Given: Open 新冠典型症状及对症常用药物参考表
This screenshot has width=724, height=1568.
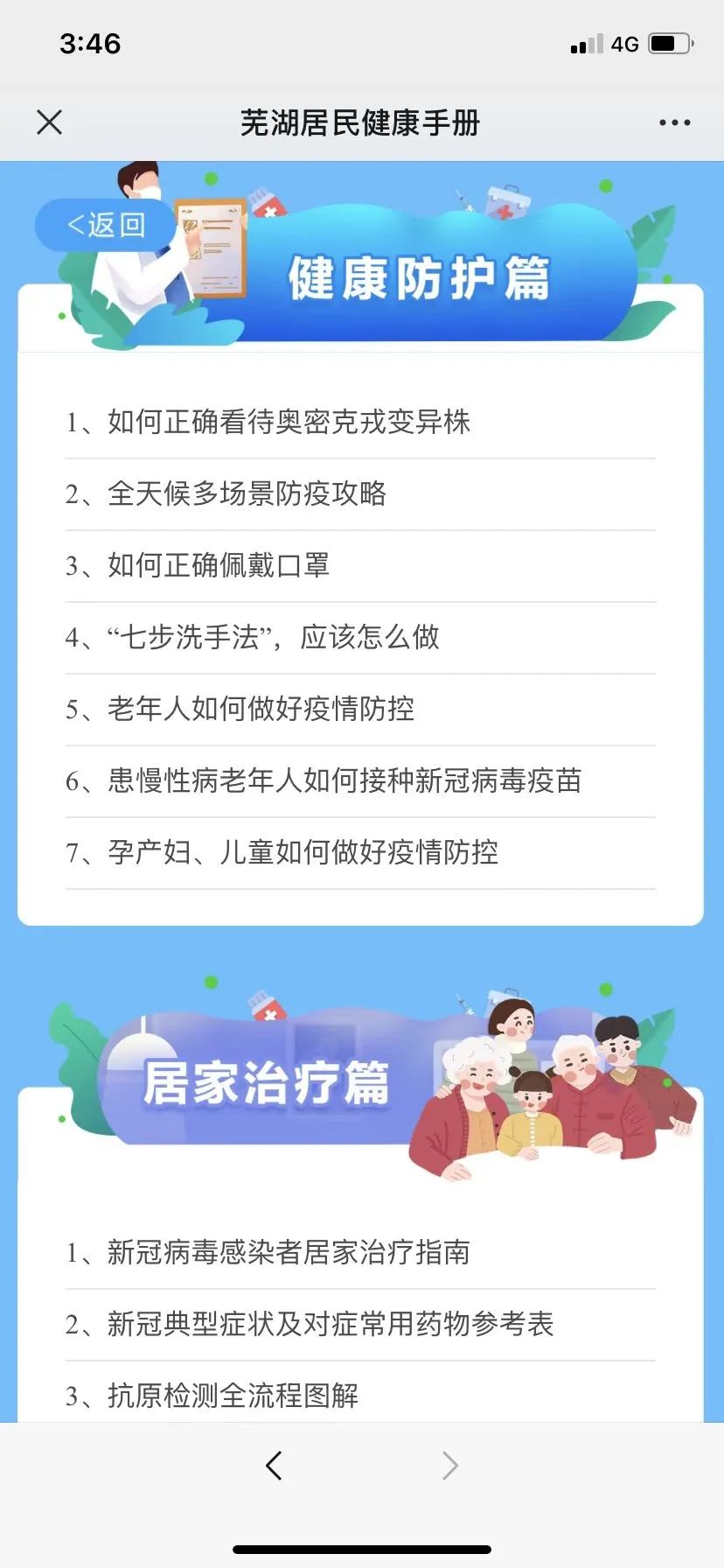Looking at the screenshot, I should [331, 1324].
